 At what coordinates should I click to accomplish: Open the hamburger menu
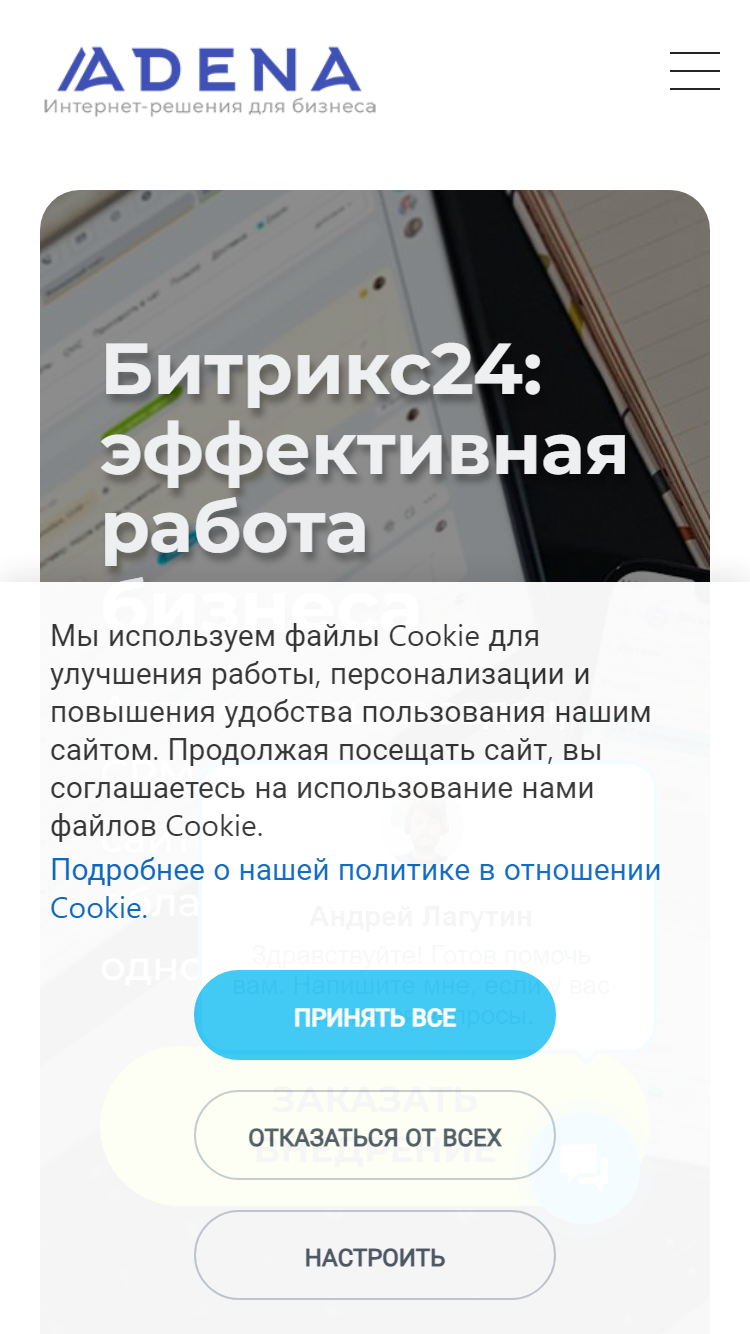(x=695, y=71)
